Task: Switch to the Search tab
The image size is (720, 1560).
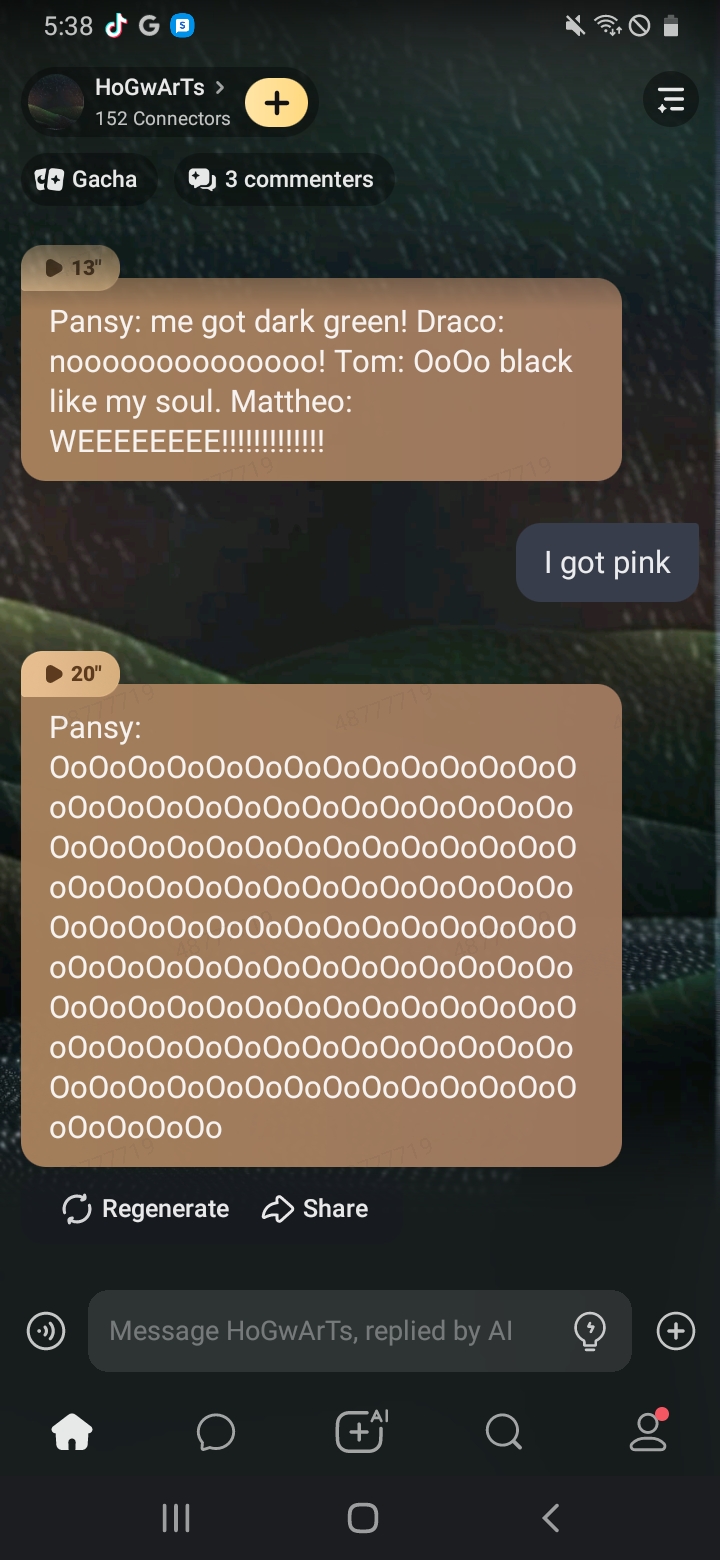Action: pyautogui.click(x=504, y=1432)
